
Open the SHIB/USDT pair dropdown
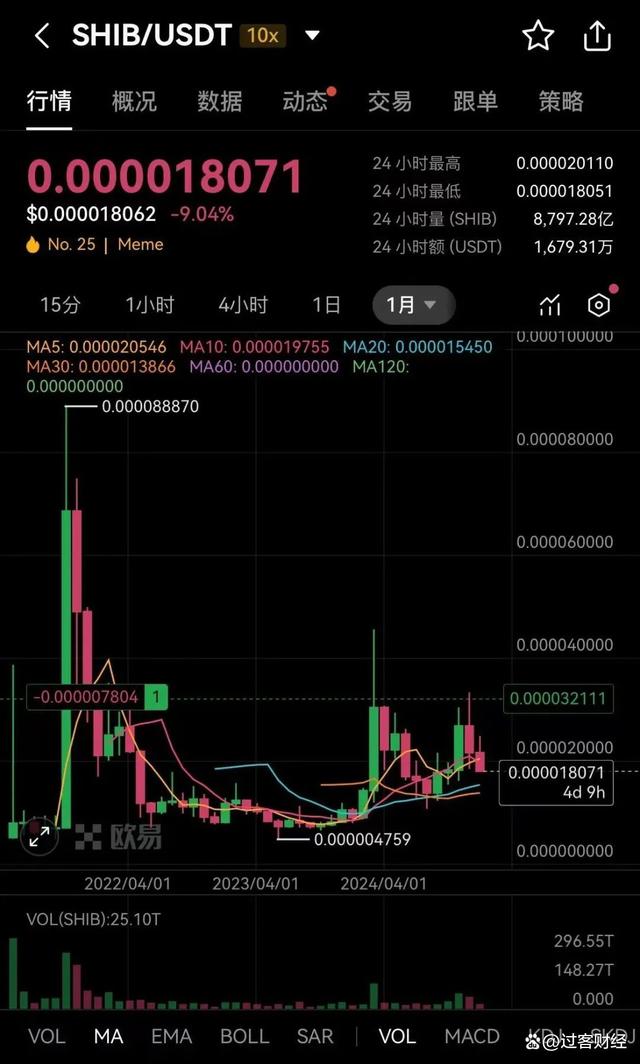(312, 36)
